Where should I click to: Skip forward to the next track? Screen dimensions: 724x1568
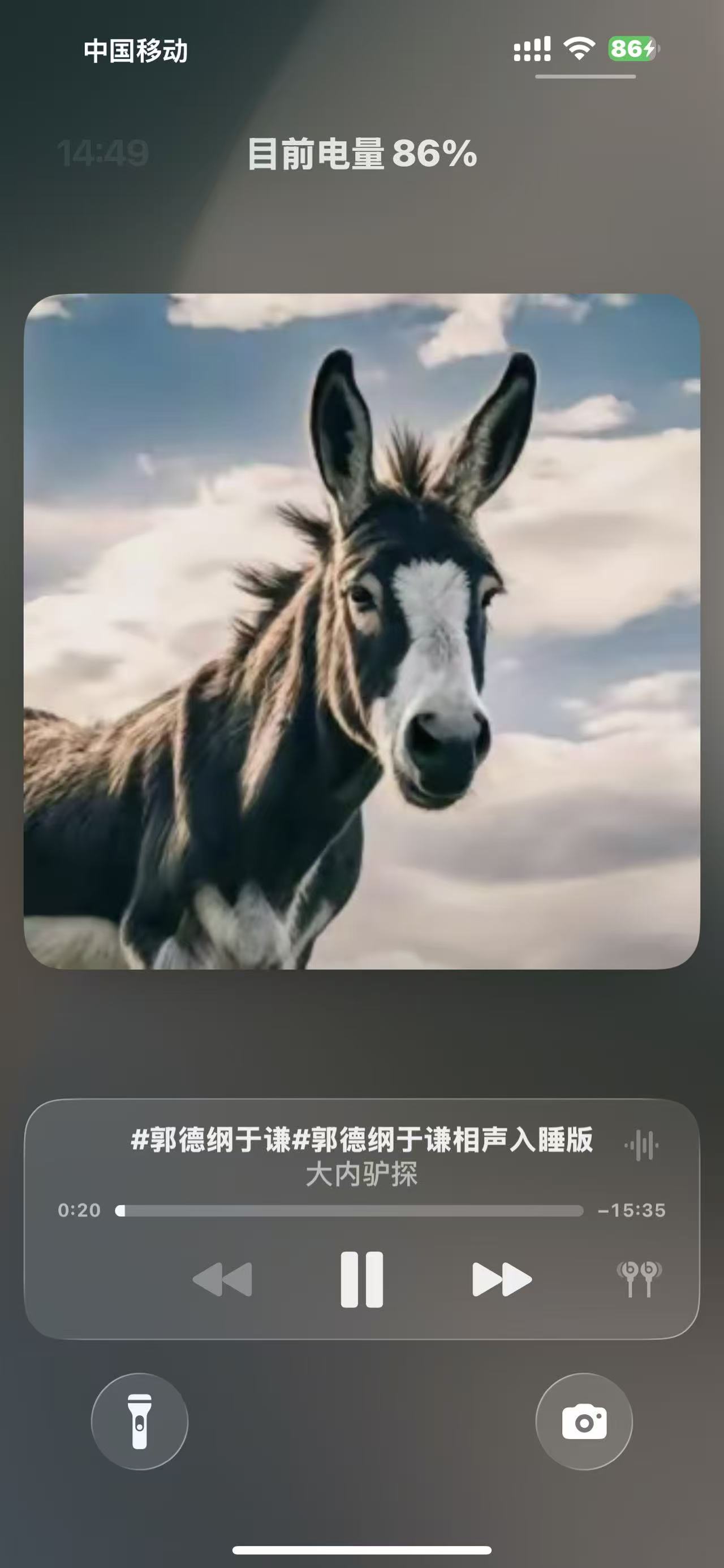click(502, 1279)
